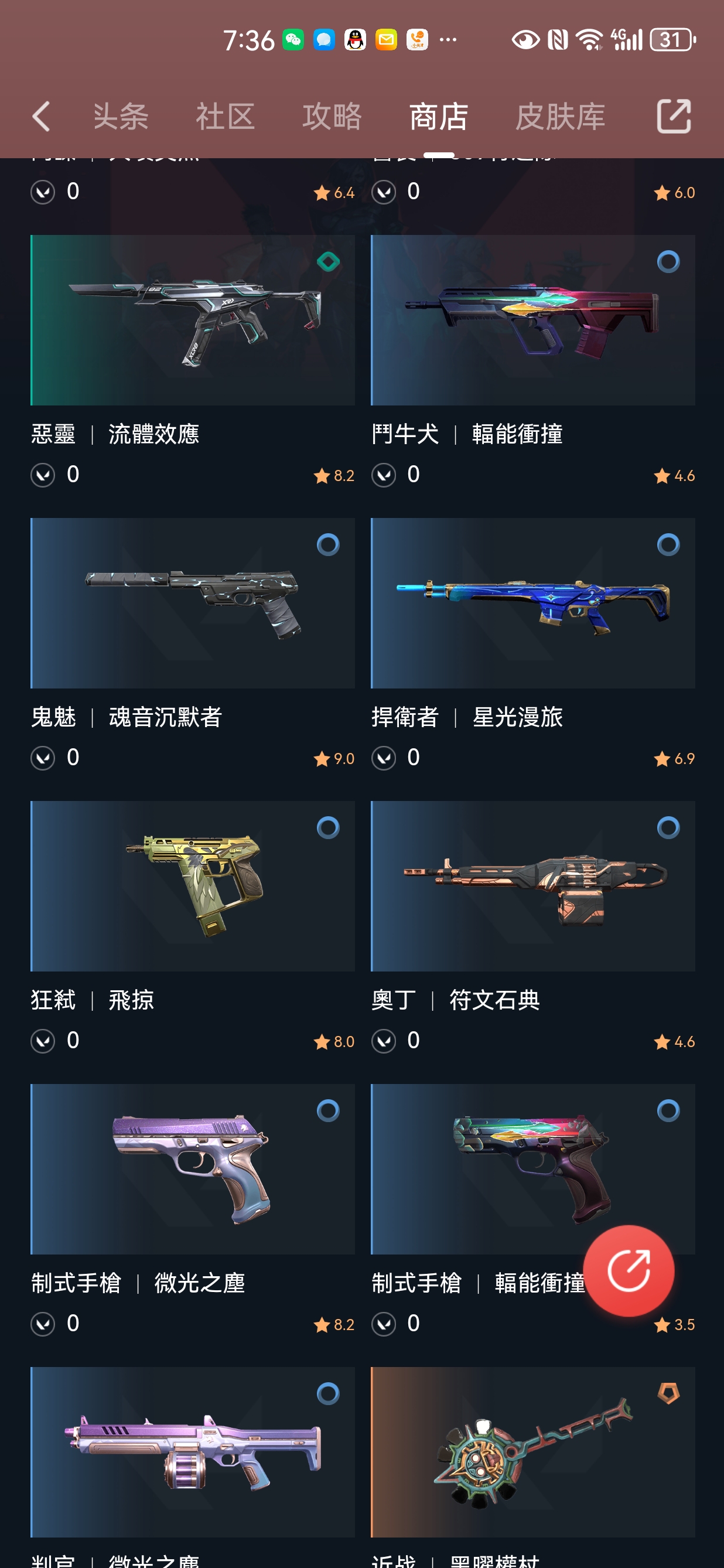The image size is (724, 1568).
Task: View the 鬼魅 魂音沉默者 skin
Action: [x=192, y=603]
